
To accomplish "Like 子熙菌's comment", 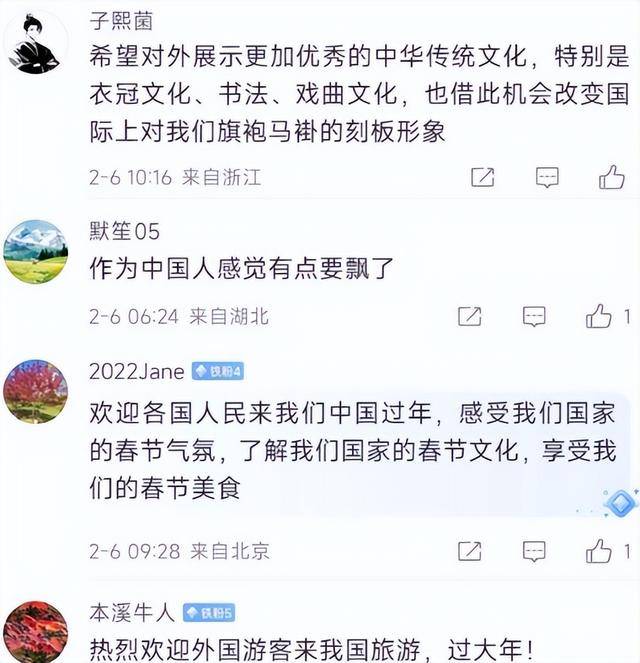I will [x=612, y=178].
